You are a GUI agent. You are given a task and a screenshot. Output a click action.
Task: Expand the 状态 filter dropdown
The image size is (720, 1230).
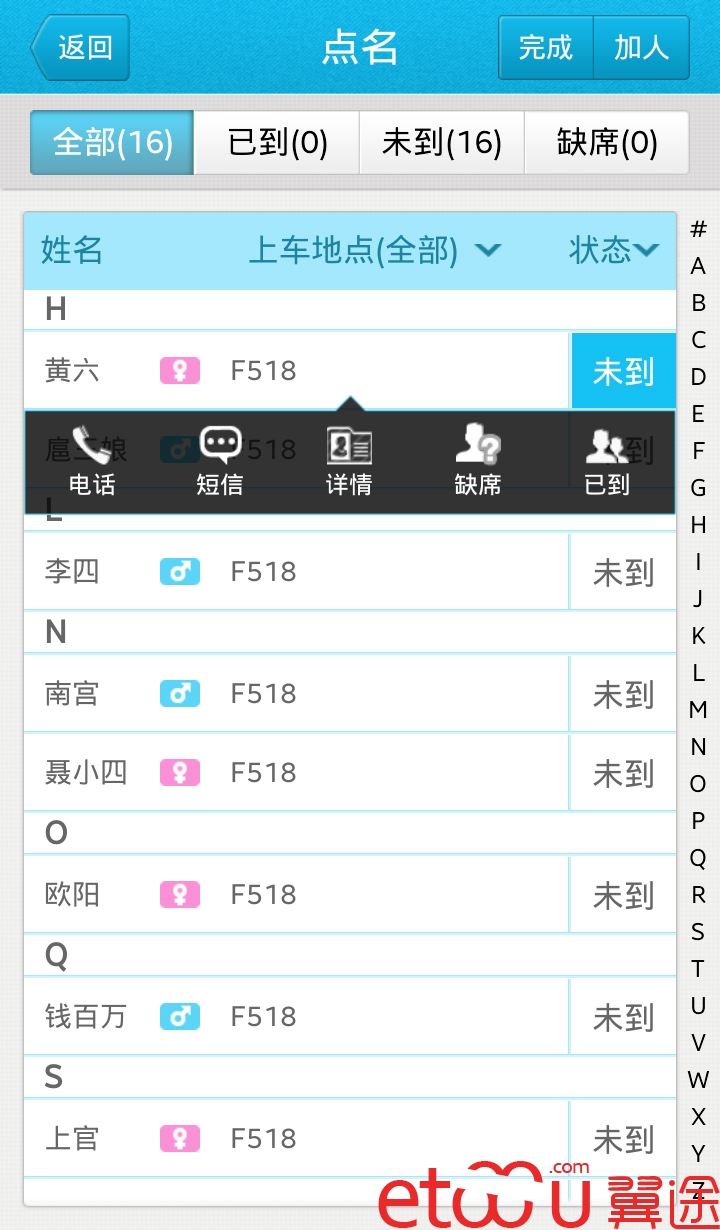(613, 250)
